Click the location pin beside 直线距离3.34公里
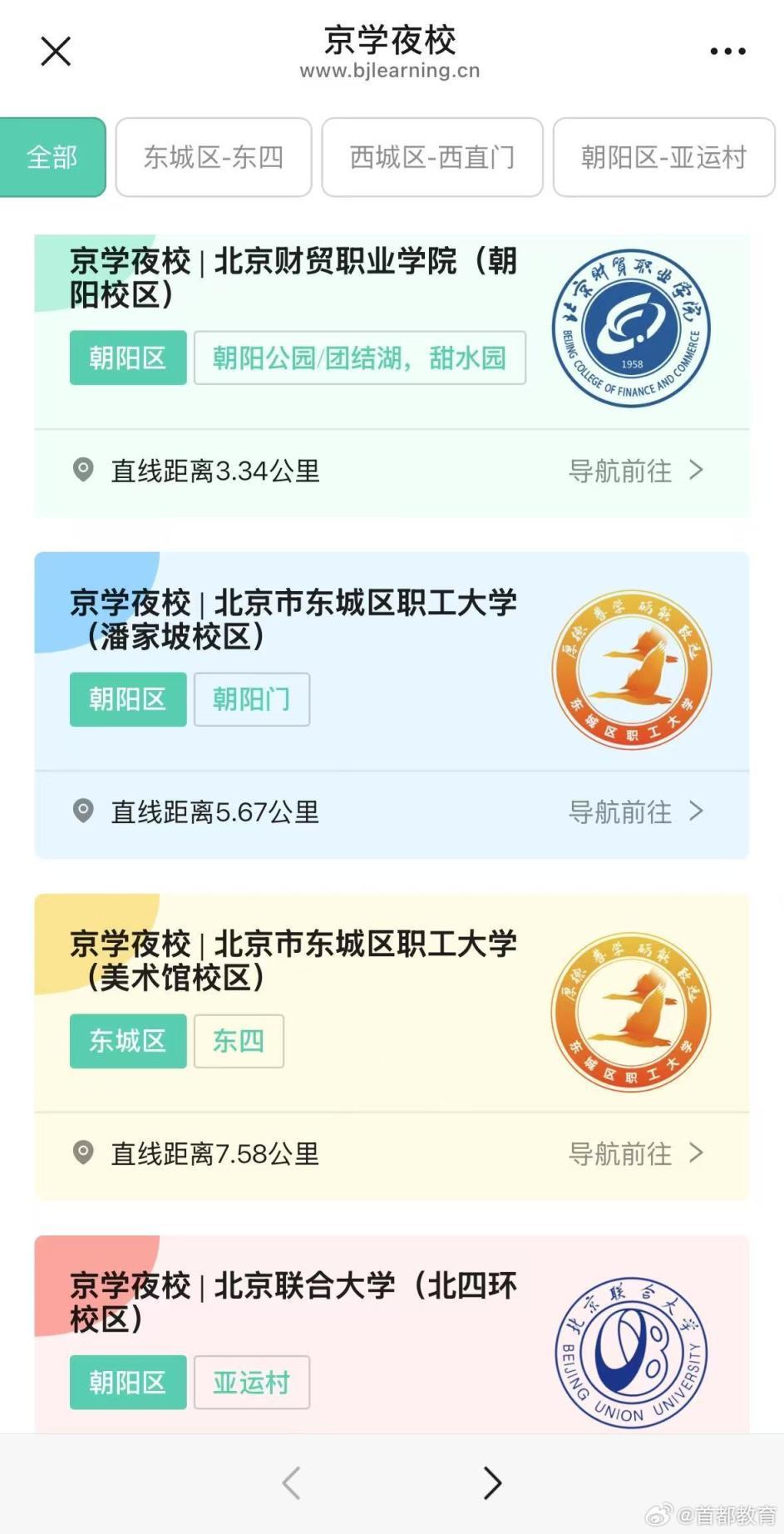Image resolution: width=784 pixels, height=1534 pixels. coord(83,471)
